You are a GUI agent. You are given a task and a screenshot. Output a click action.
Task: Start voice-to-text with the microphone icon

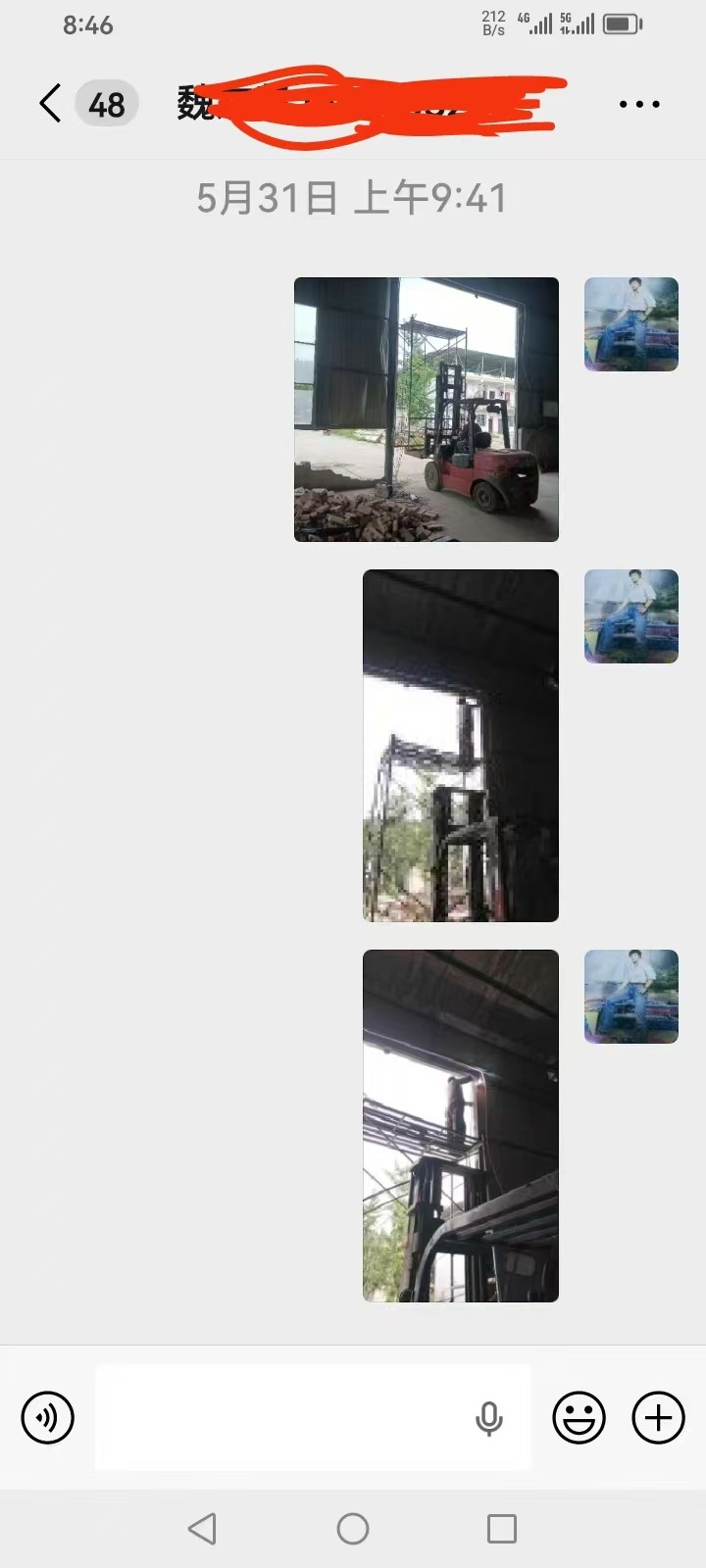point(489,1418)
